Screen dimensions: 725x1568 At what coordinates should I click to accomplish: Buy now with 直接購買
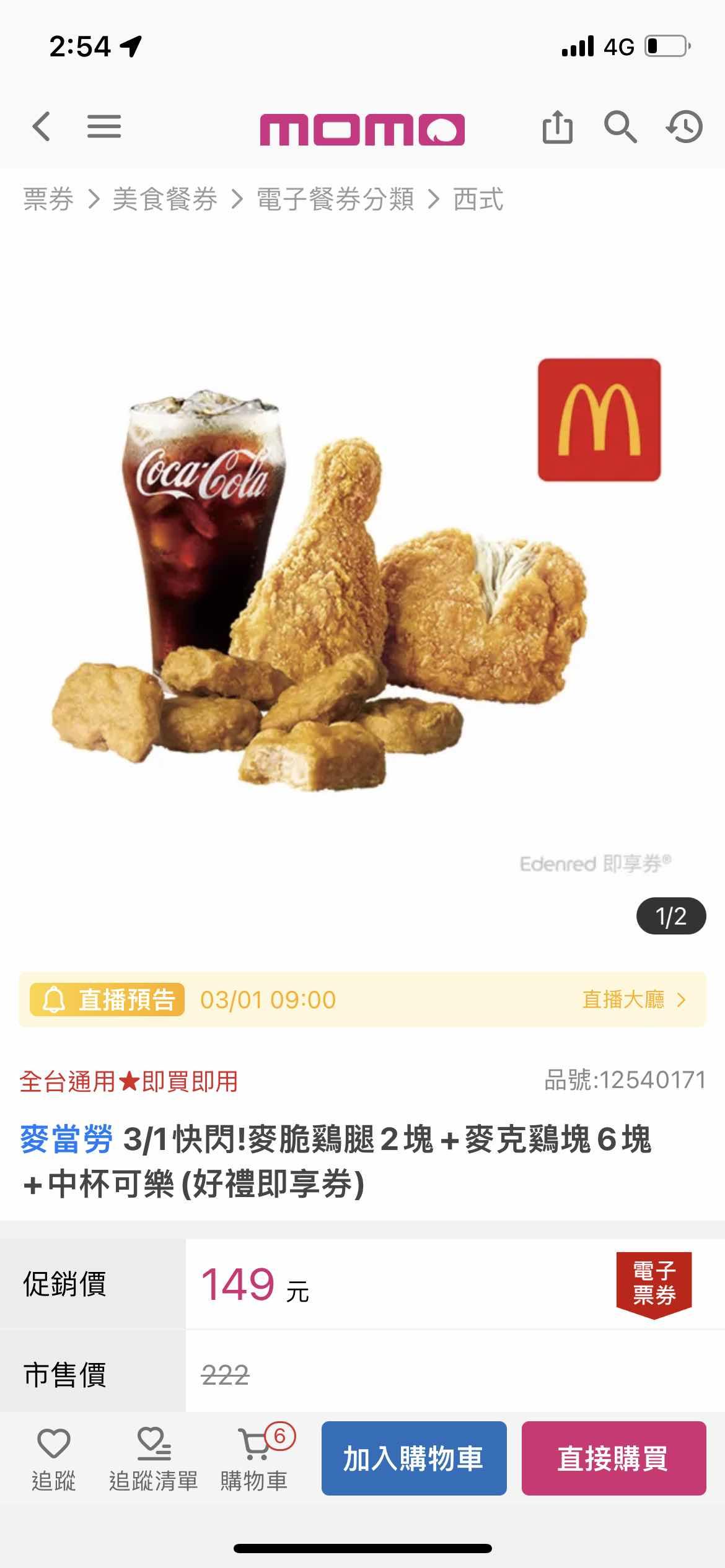tap(613, 1458)
